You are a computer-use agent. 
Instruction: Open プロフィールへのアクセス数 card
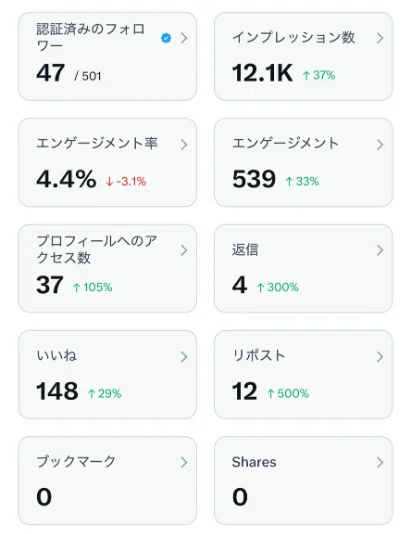click(107, 268)
